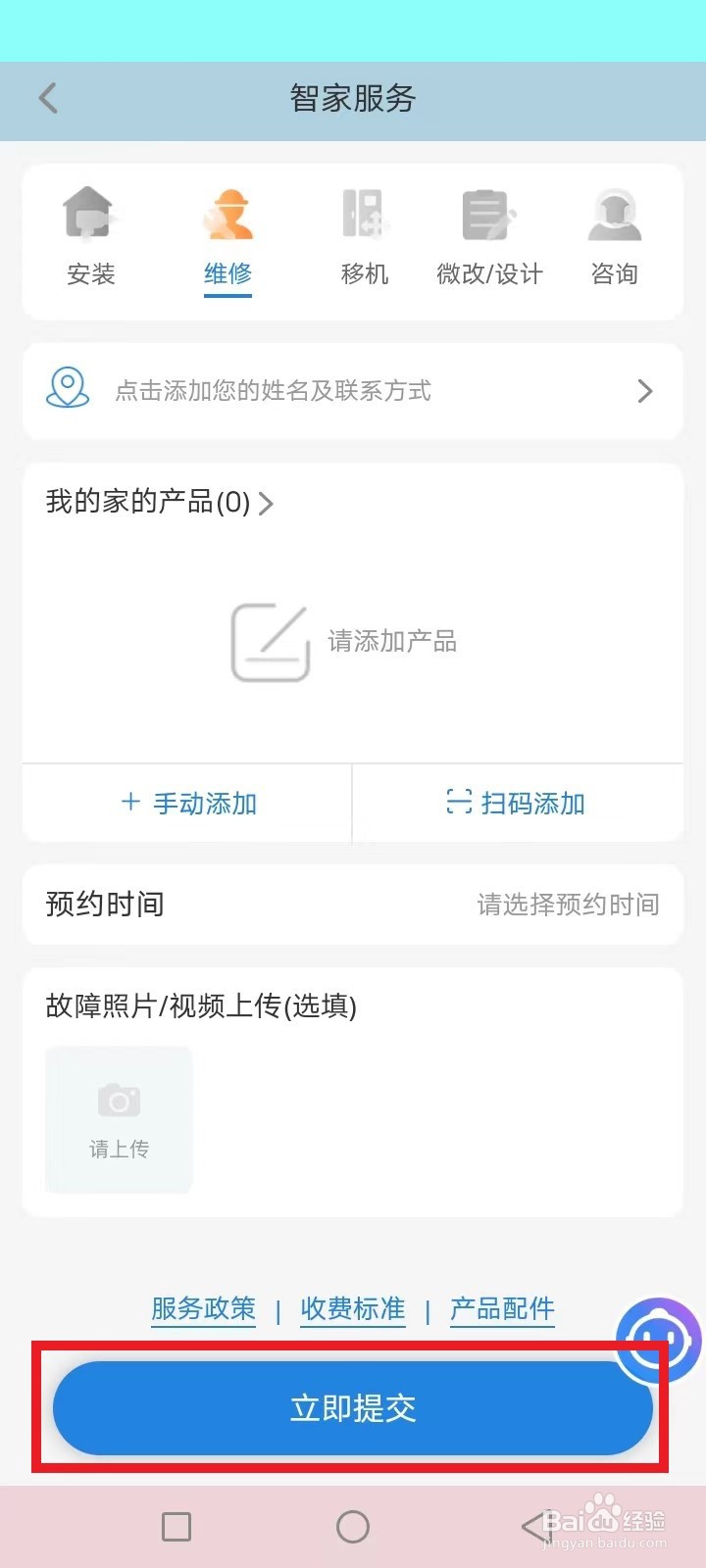The width and height of the screenshot is (706, 1568).
Task: Open the 收费标准 link
Action: [x=352, y=1308]
